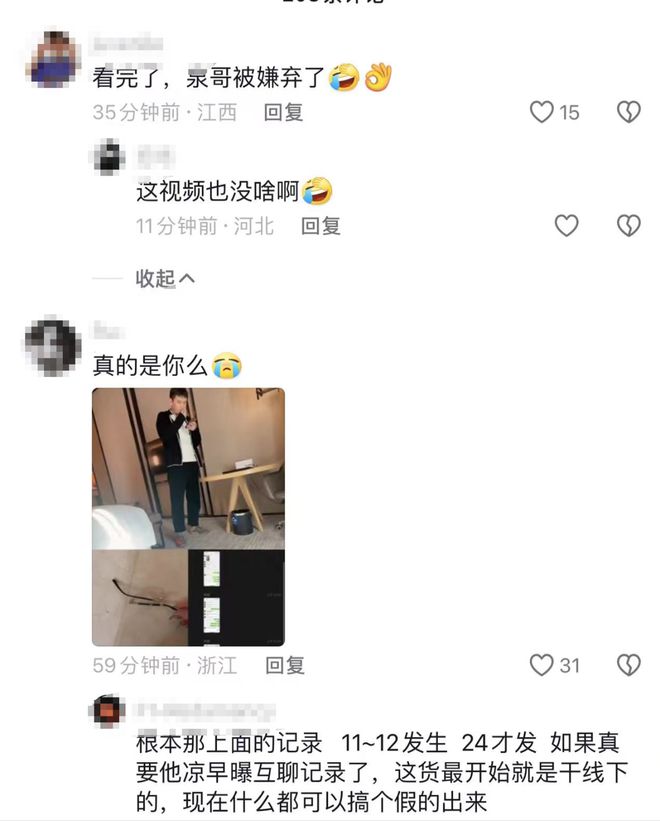Open the photo attached to '真的是你么' comment
This screenshot has width=660, height=821.
(x=188, y=516)
